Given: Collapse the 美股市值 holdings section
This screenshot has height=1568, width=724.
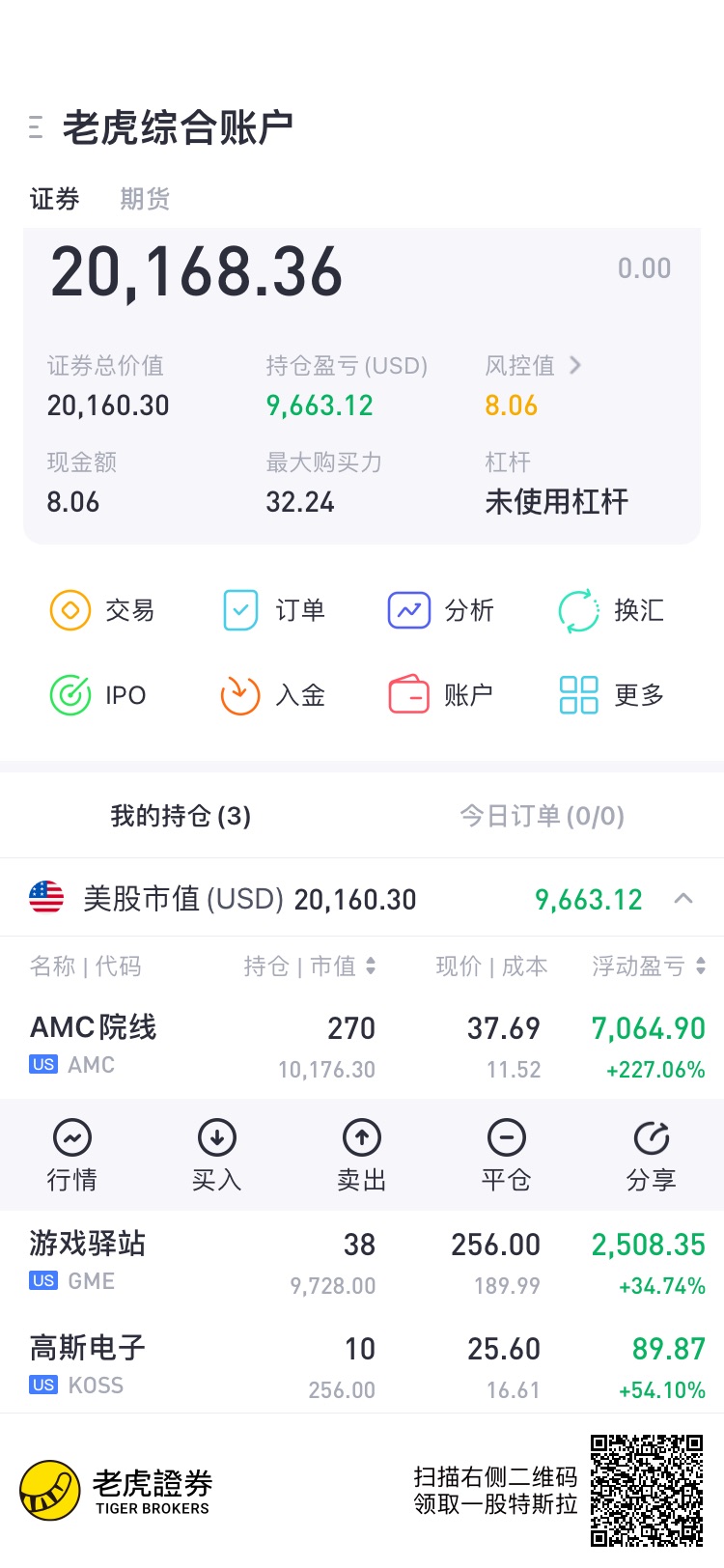Looking at the screenshot, I should (x=683, y=899).
